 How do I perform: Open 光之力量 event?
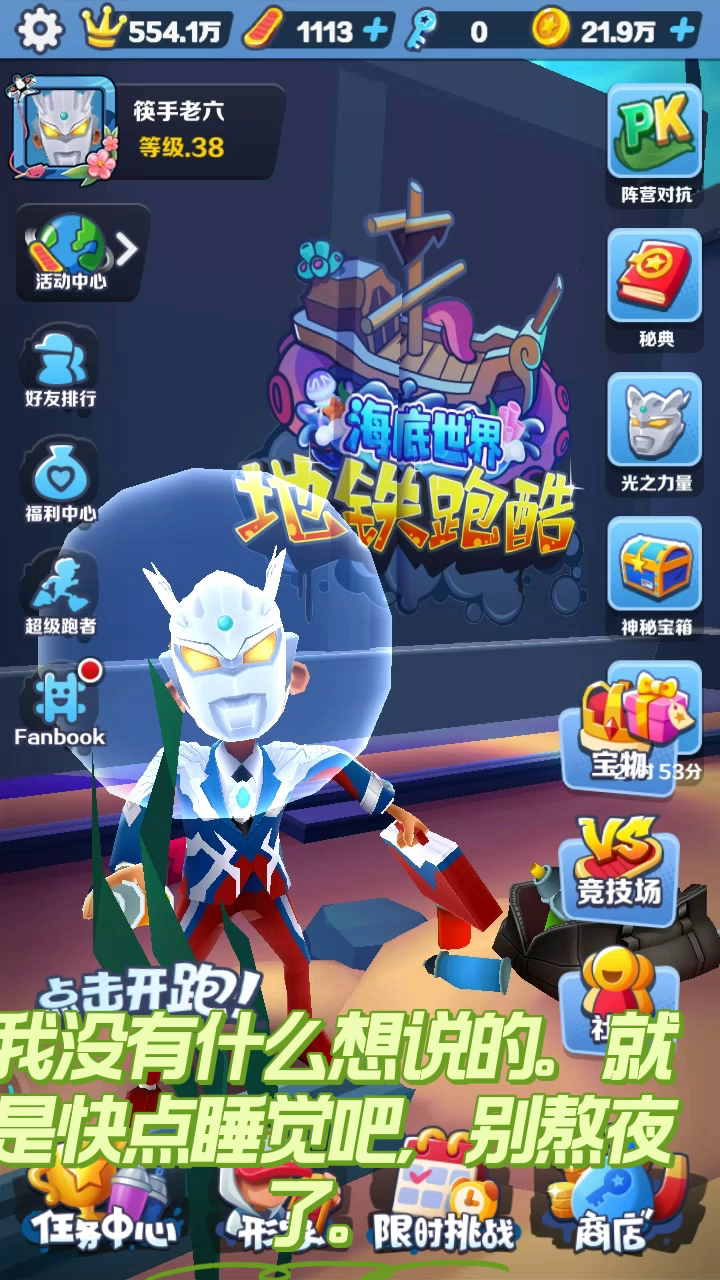point(656,432)
